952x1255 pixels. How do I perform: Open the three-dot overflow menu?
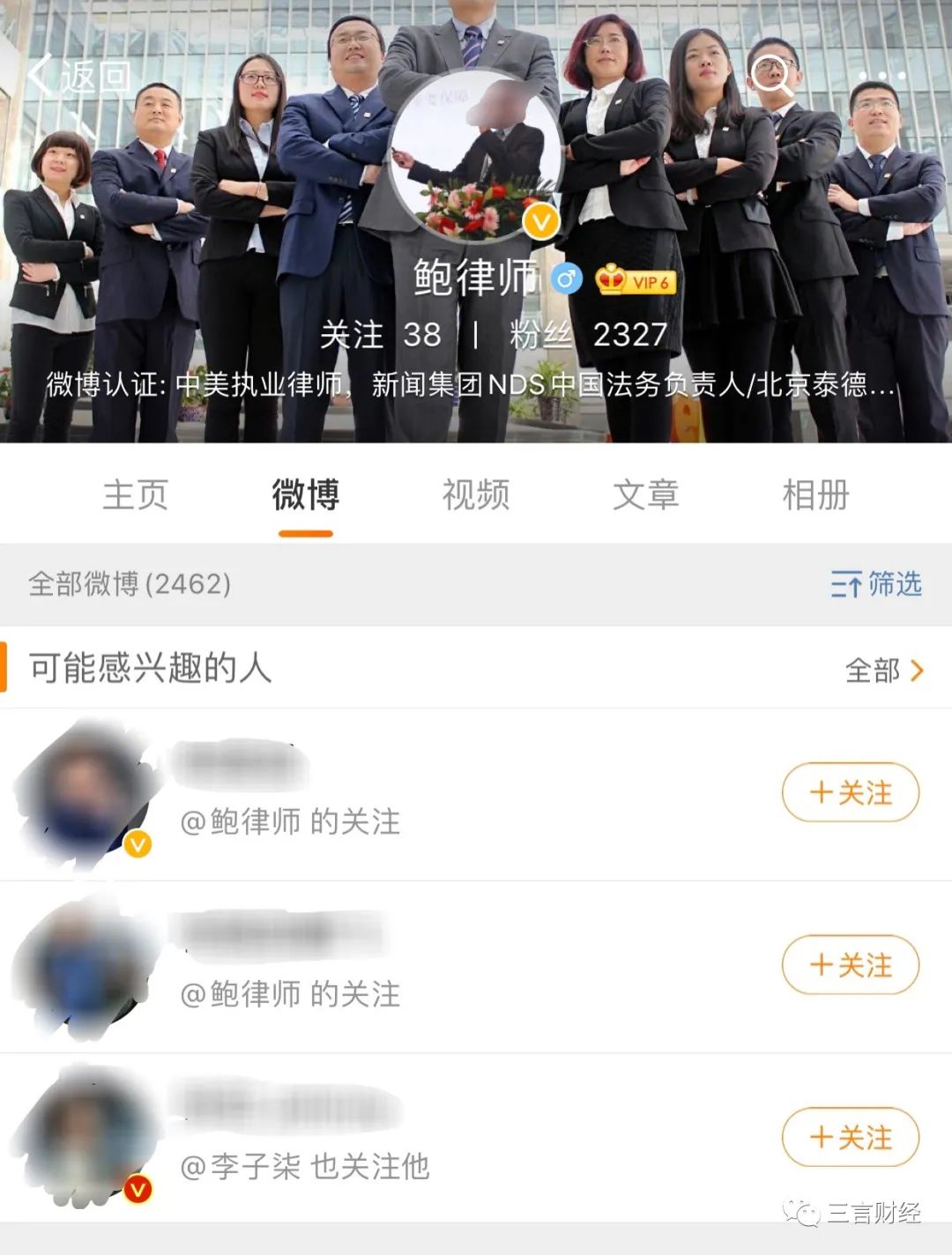point(881,75)
